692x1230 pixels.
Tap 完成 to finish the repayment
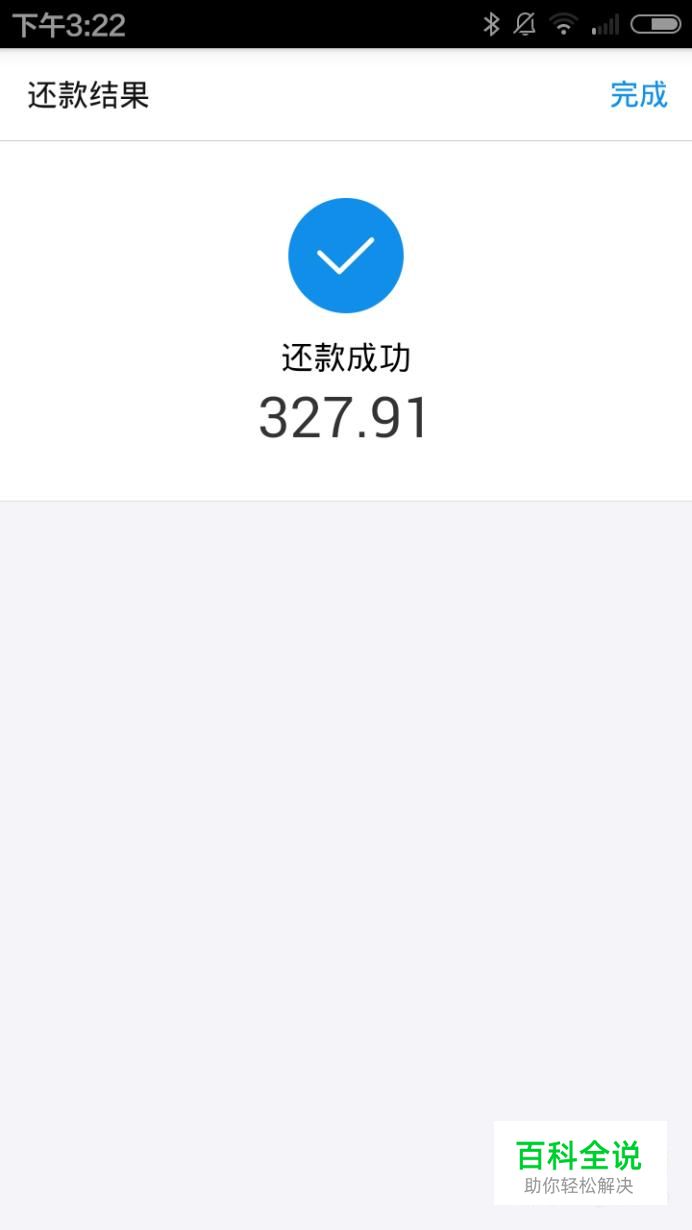pyautogui.click(x=638, y=95)
